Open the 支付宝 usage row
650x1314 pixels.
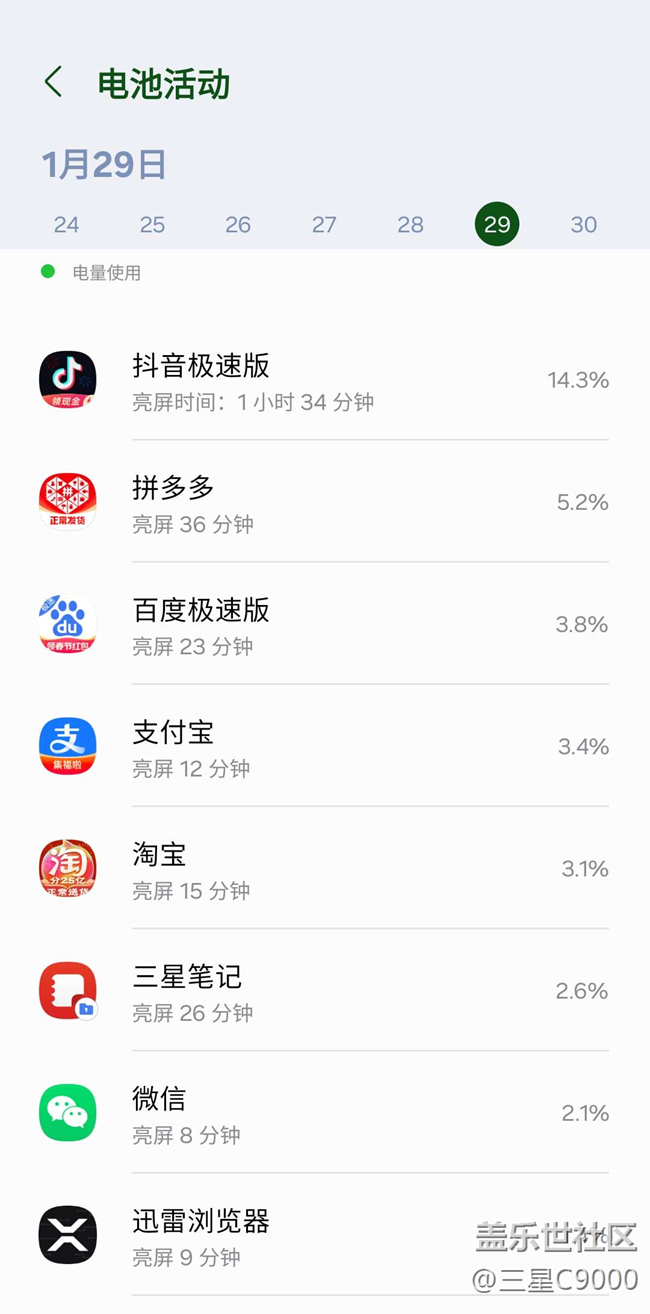click(x=324, y=747)
